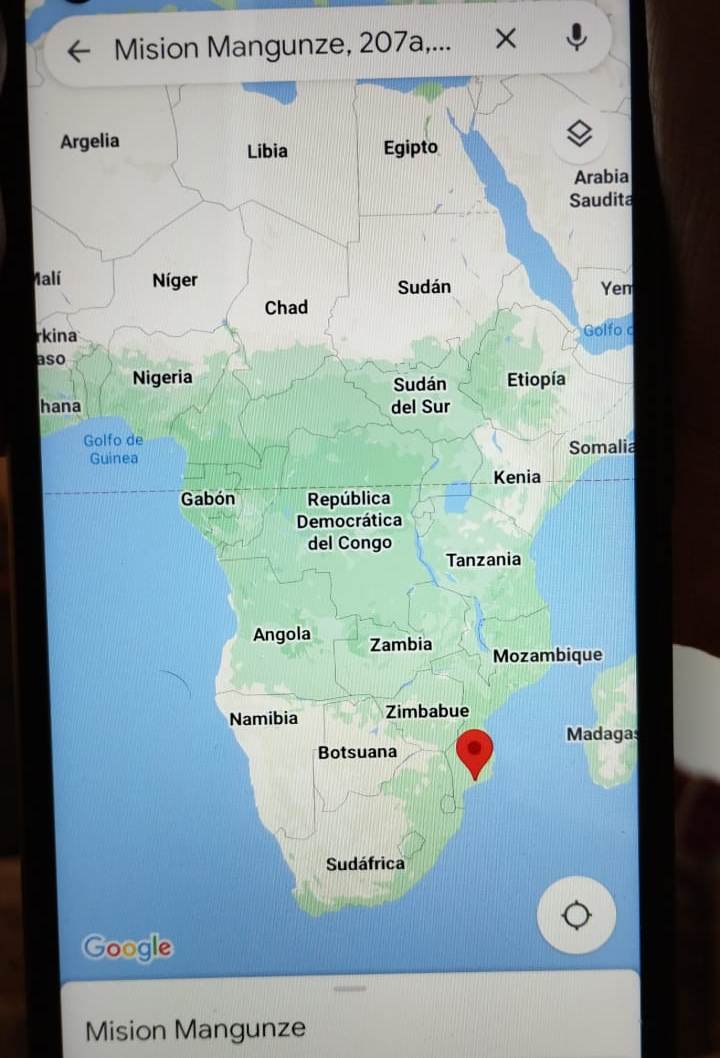Clear the search text
The image size is (720, 1058).
[506, 39]
